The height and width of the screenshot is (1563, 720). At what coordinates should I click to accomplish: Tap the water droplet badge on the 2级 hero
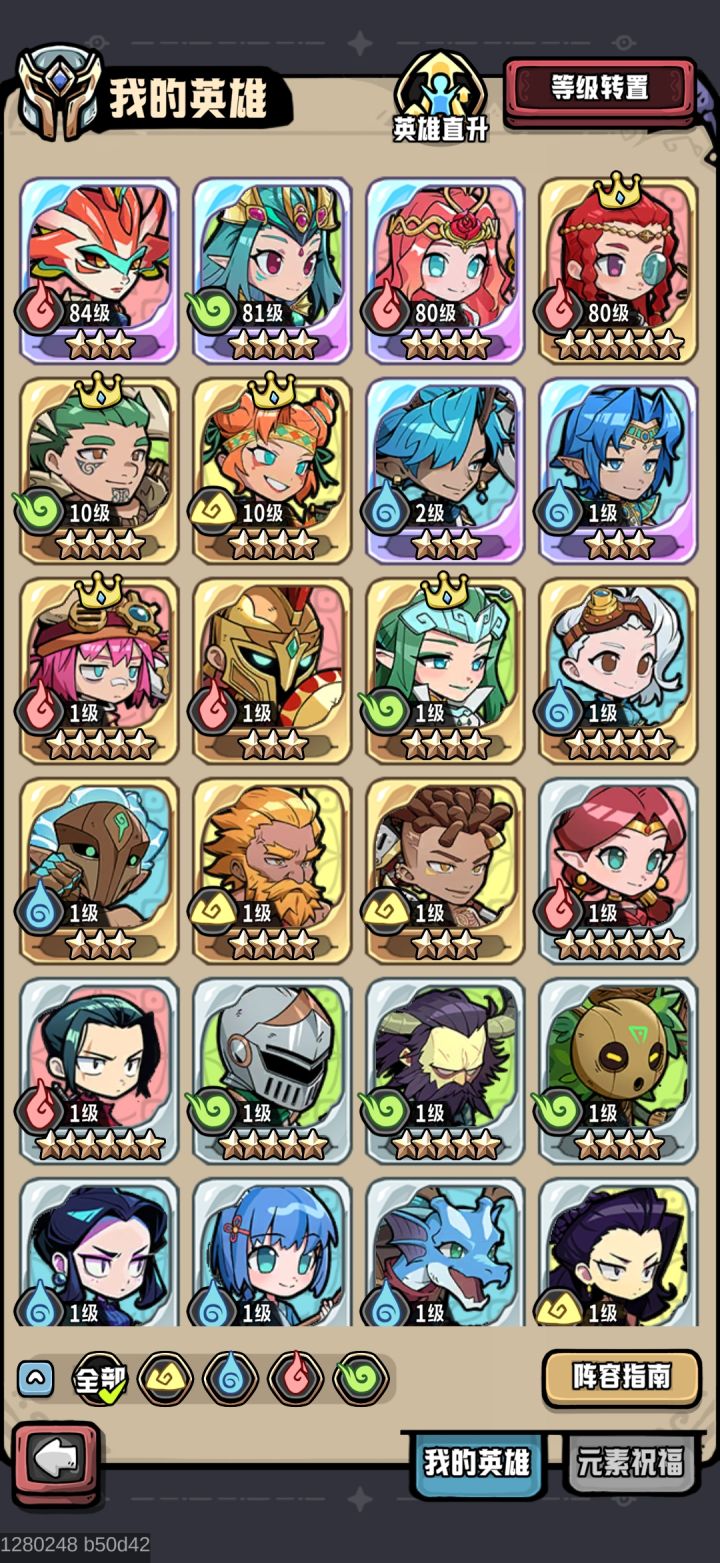pyautogui.click(x=385, y=513)
